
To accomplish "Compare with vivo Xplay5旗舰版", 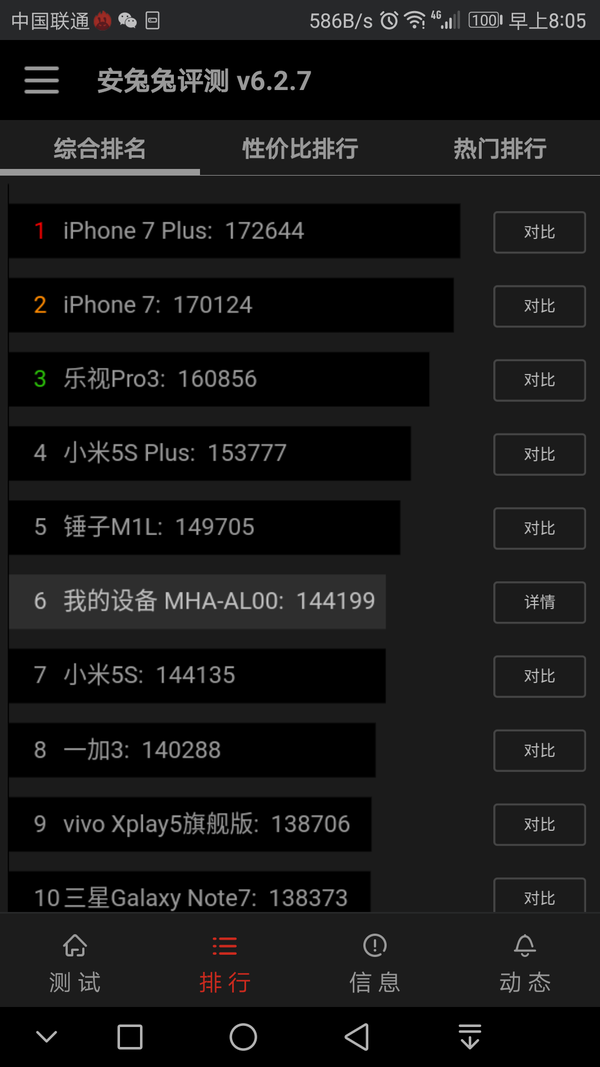I will 539,825.
